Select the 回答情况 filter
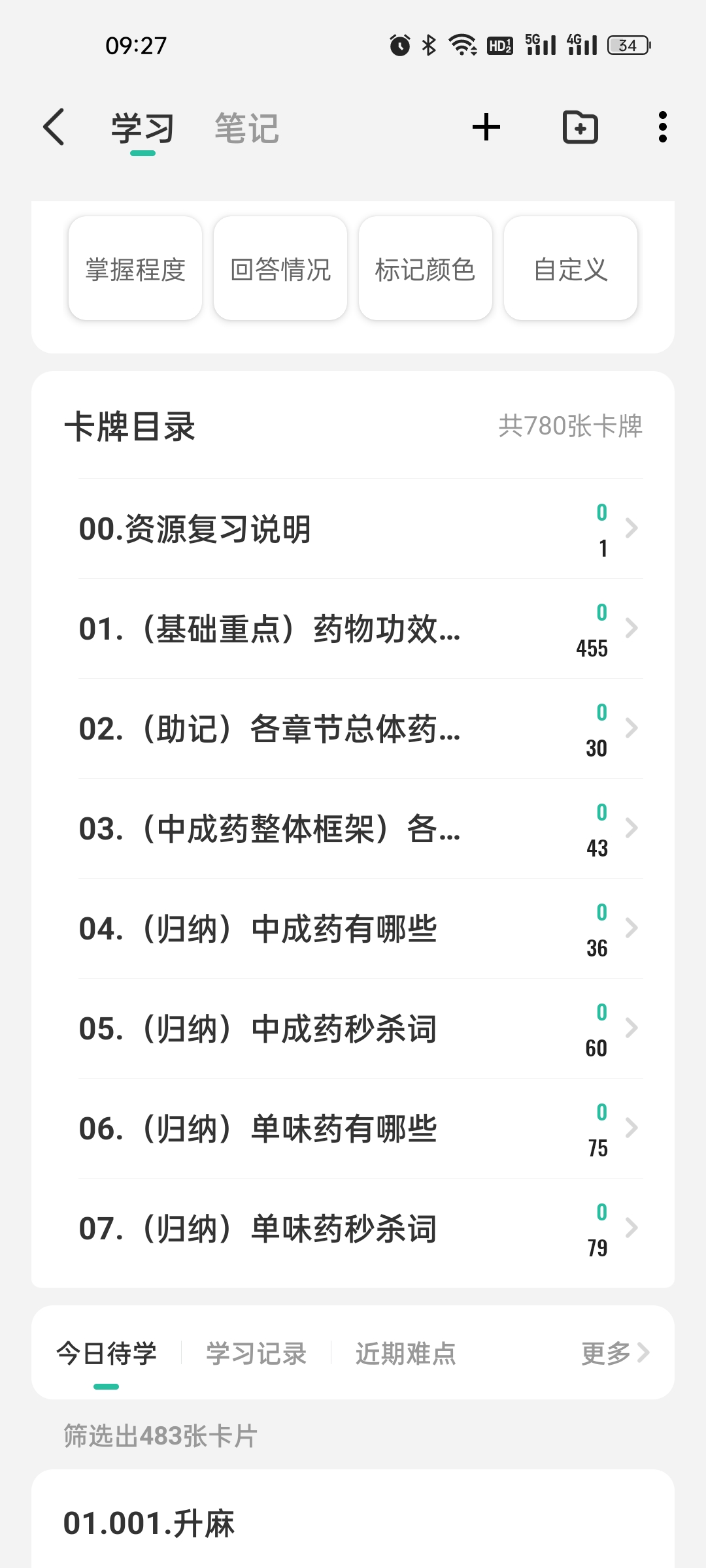The height and width of the screenshot is (1568, 706). click(280, 269)
